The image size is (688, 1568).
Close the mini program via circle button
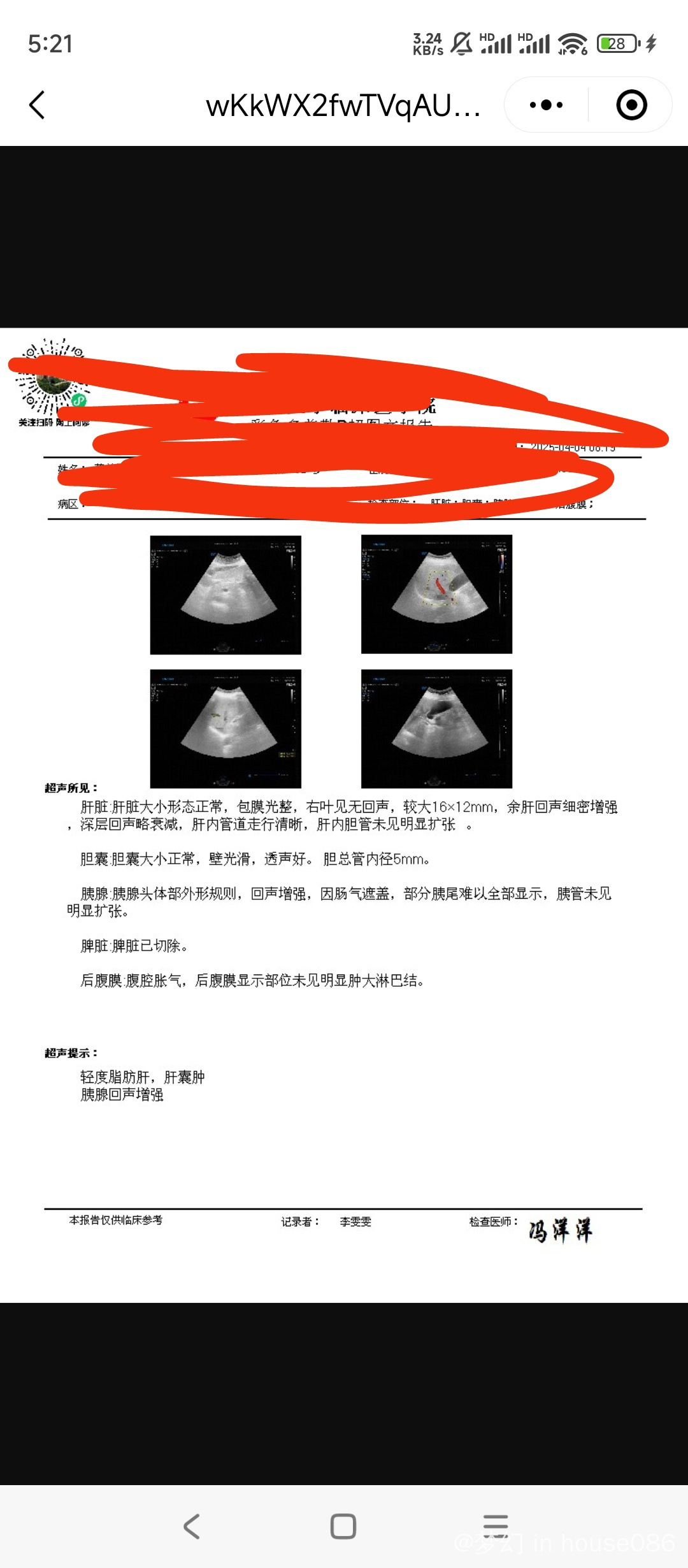[631, 105]
